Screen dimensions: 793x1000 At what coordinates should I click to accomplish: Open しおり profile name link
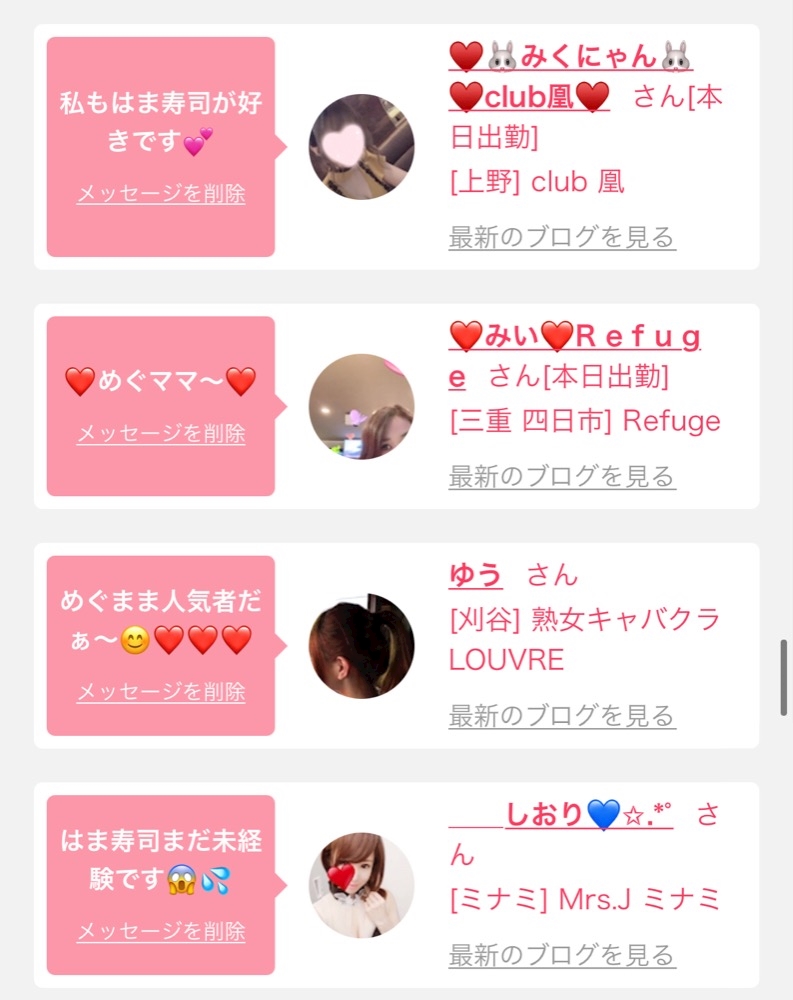(561, 815)
